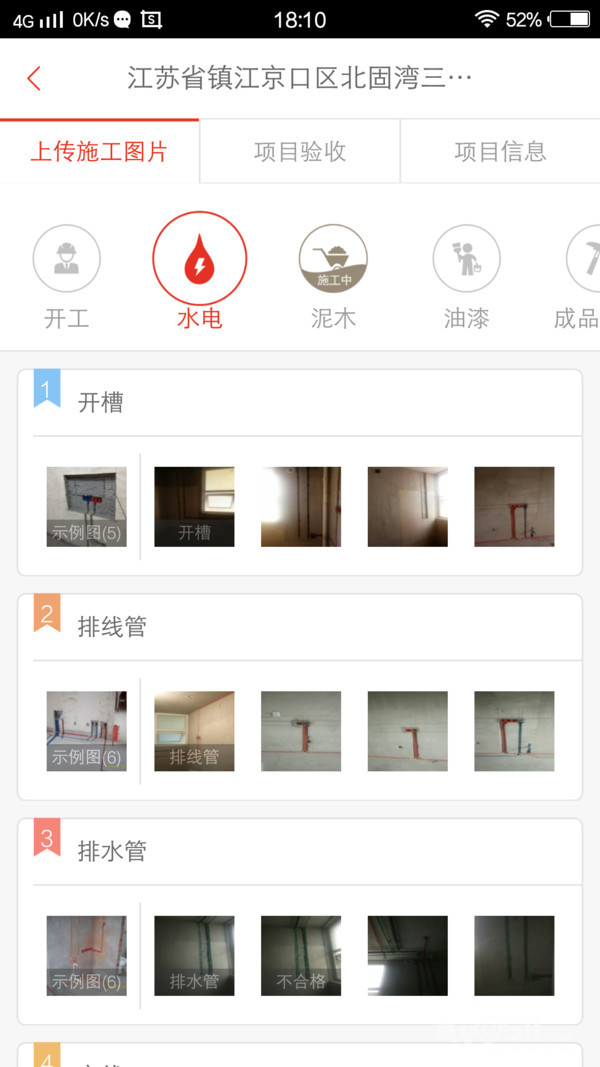
Task: Open the photo labeled 排水管
Action: point(194,955)
